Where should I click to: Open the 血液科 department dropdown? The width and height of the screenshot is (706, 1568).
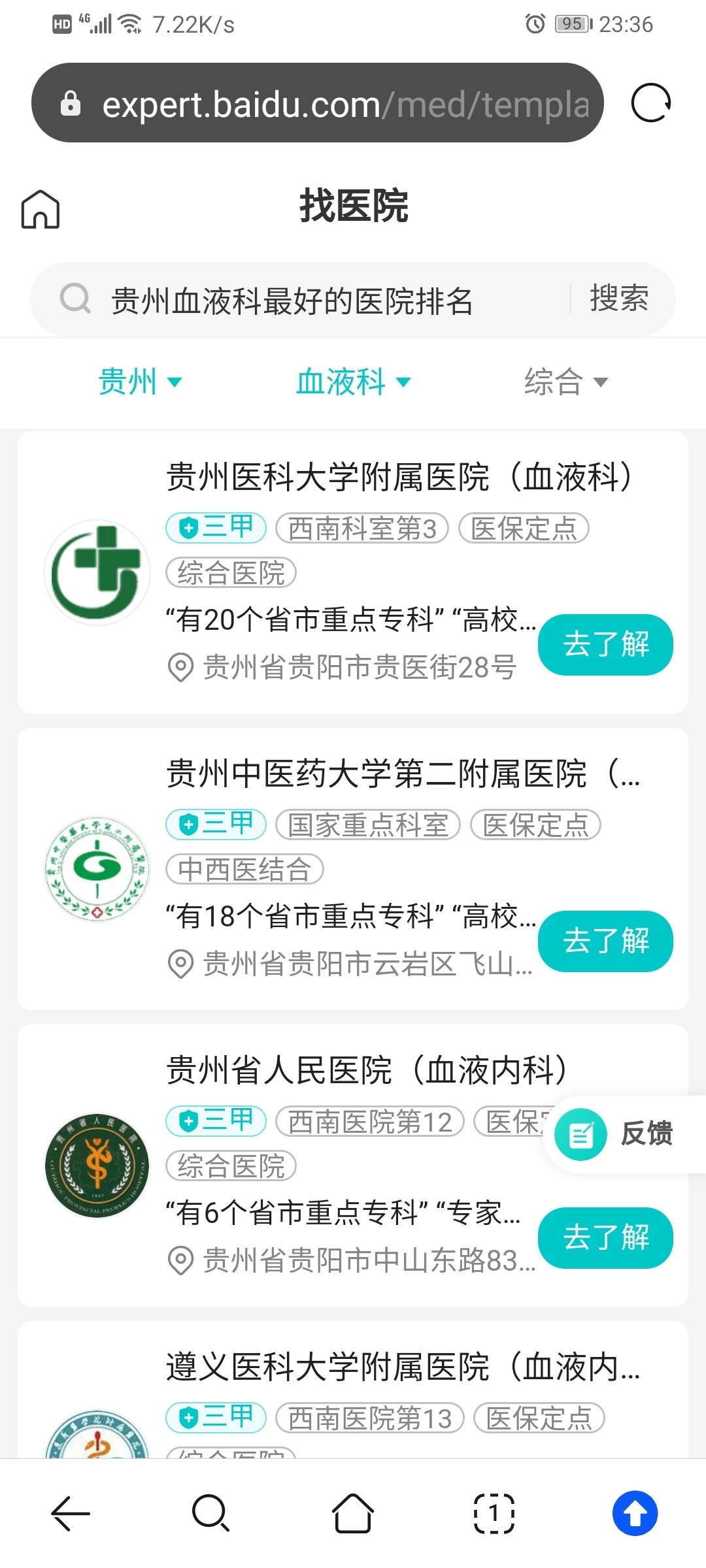(353, 382)
